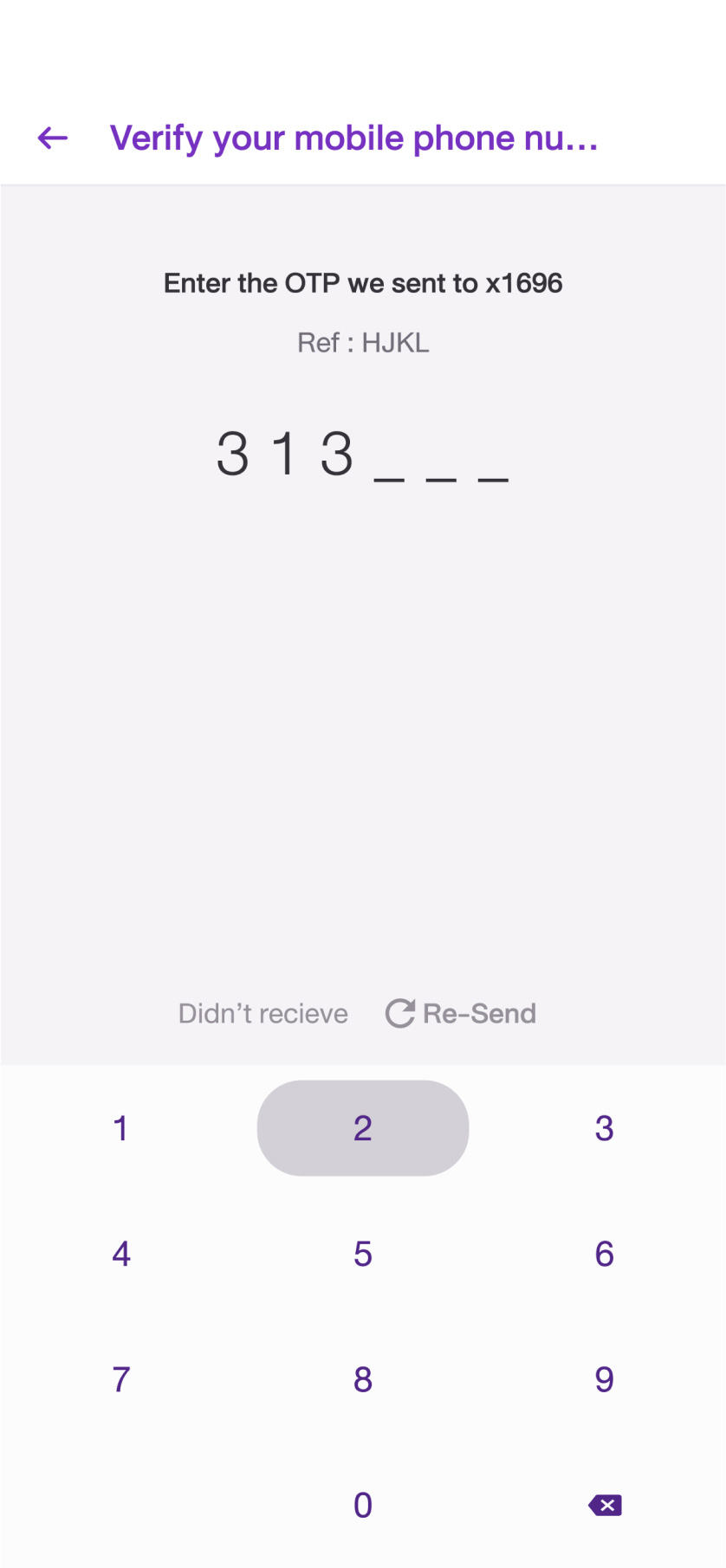Type the number 4 key
Image resolution: width=726 pixels, height=1568 pixels.
(121, 1254)
